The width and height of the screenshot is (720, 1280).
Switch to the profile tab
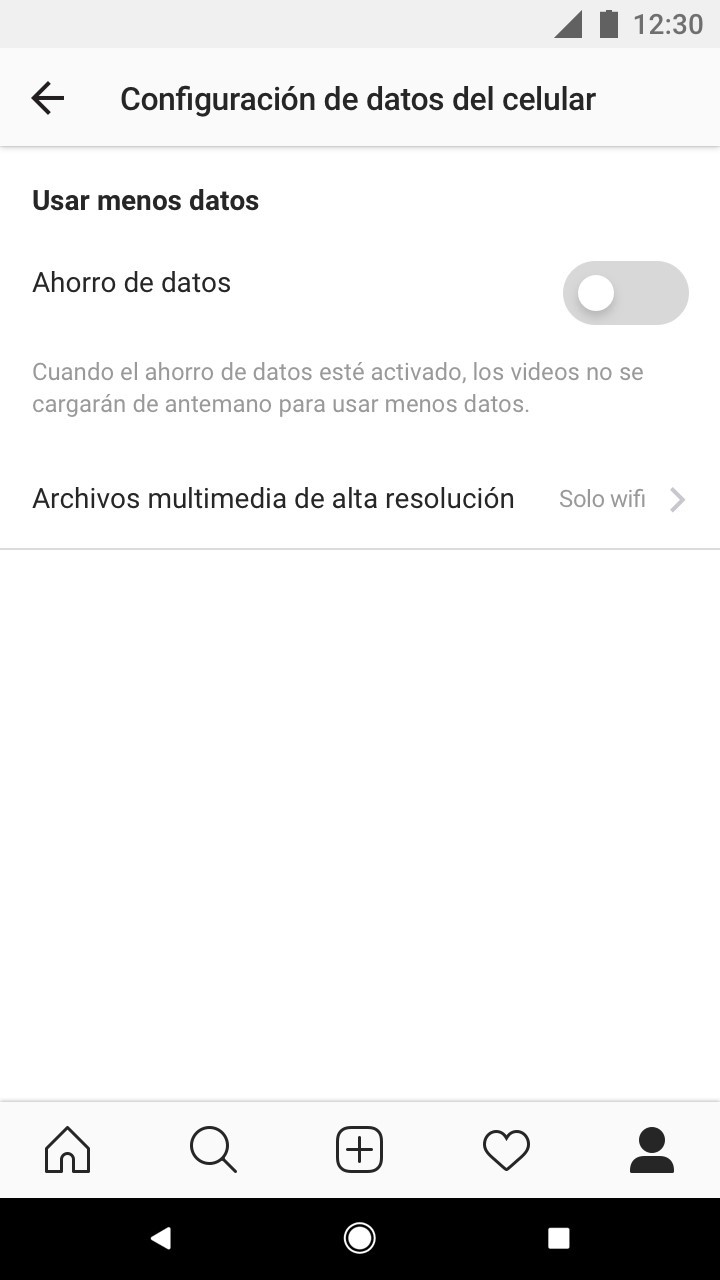(652, 1149)
